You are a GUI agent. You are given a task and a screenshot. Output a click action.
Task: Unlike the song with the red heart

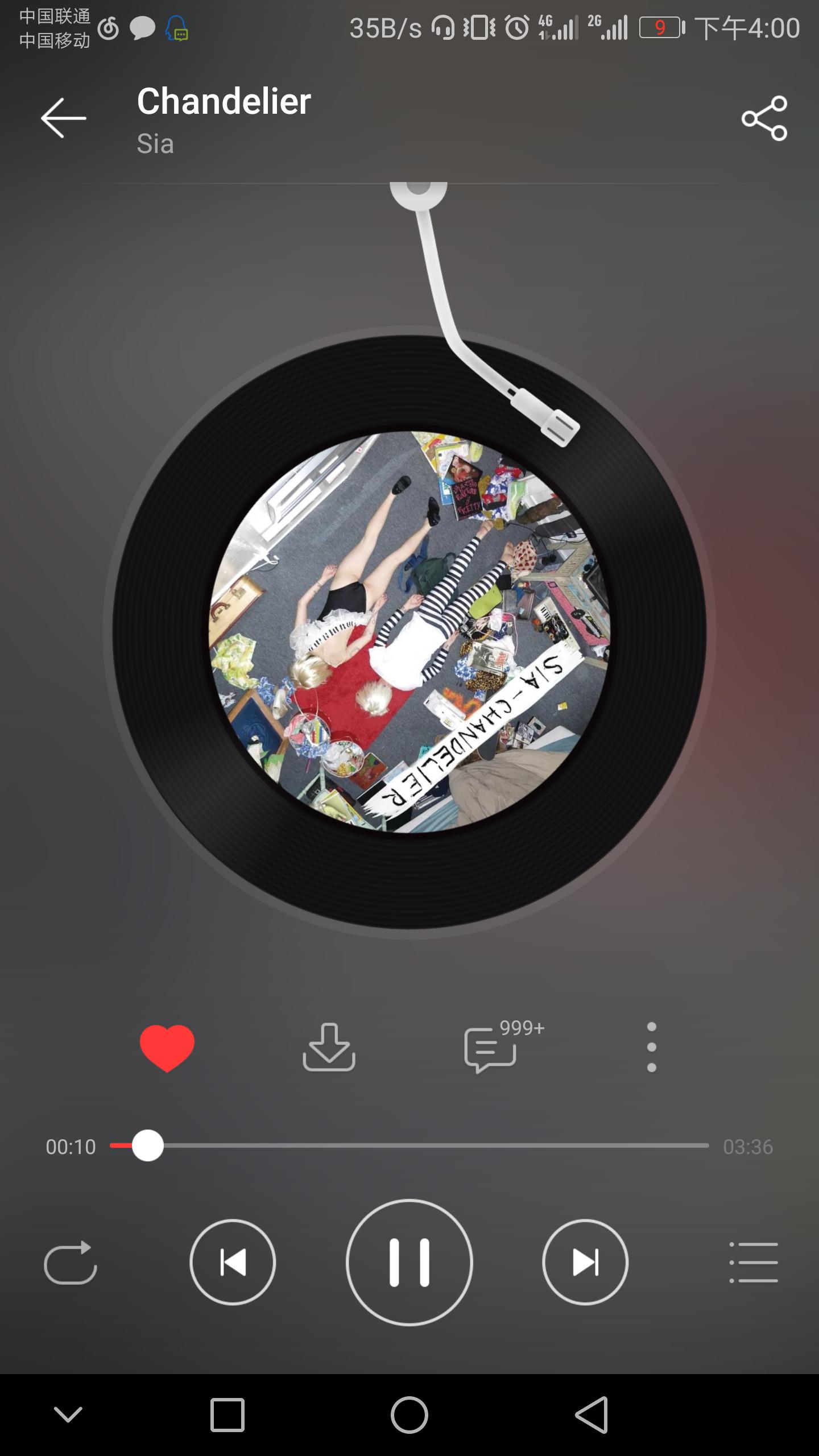[x=167, y=1047]
